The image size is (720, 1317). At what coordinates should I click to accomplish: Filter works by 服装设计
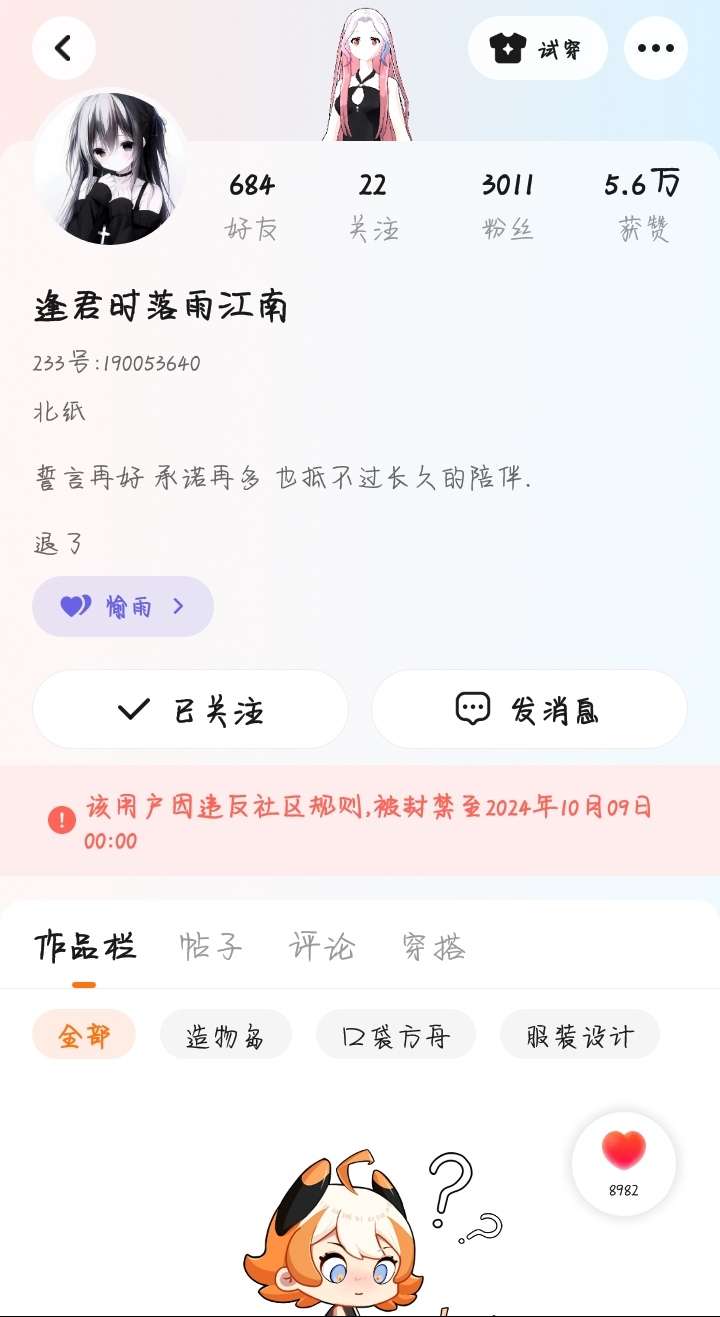(580, 1036)
